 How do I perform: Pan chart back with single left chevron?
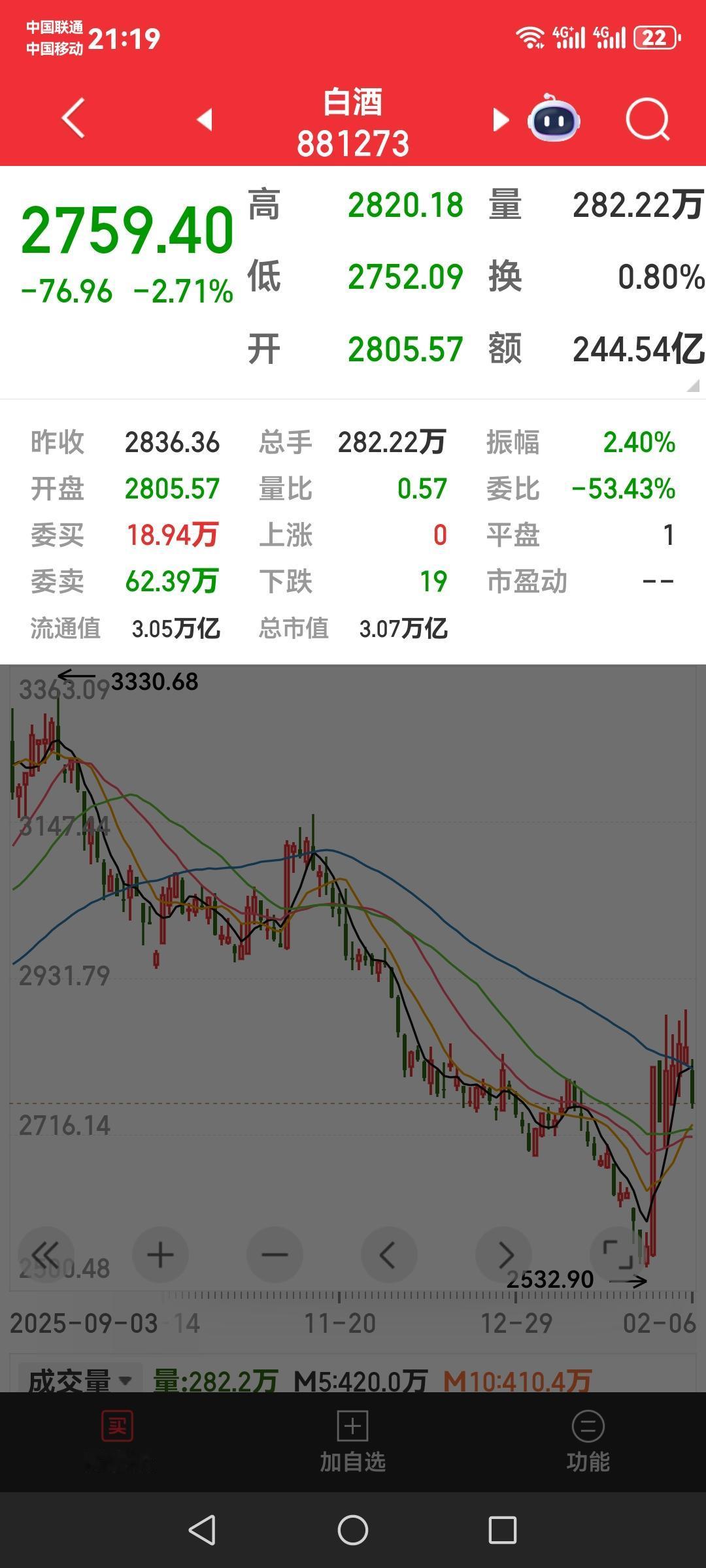pos(390,1254)
